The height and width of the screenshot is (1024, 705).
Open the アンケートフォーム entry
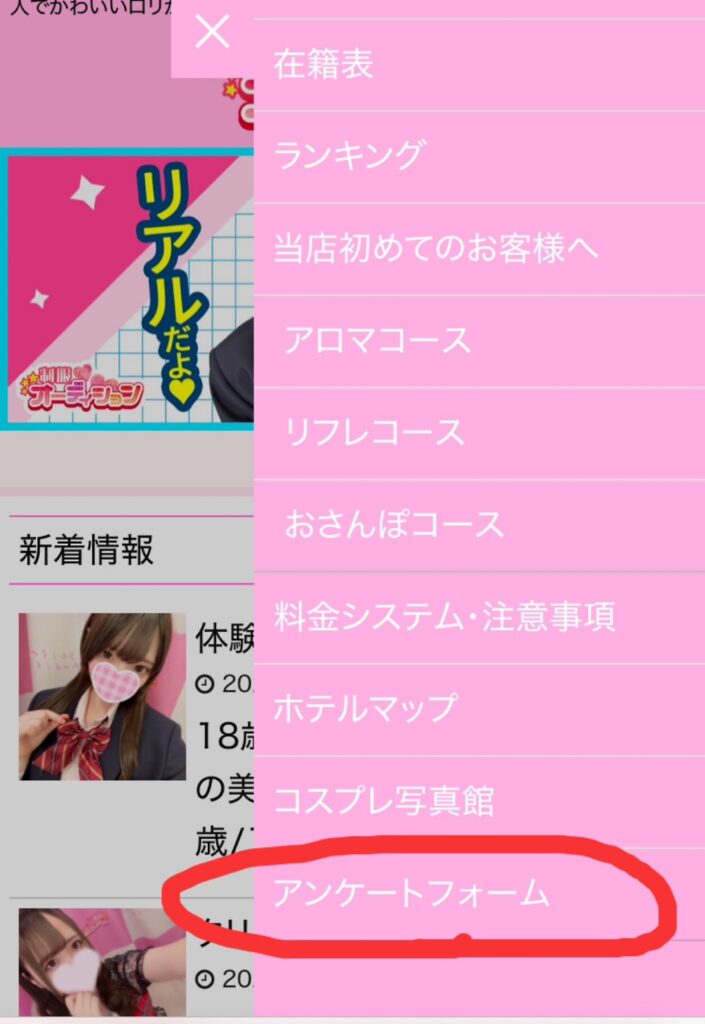pos(411,893)
